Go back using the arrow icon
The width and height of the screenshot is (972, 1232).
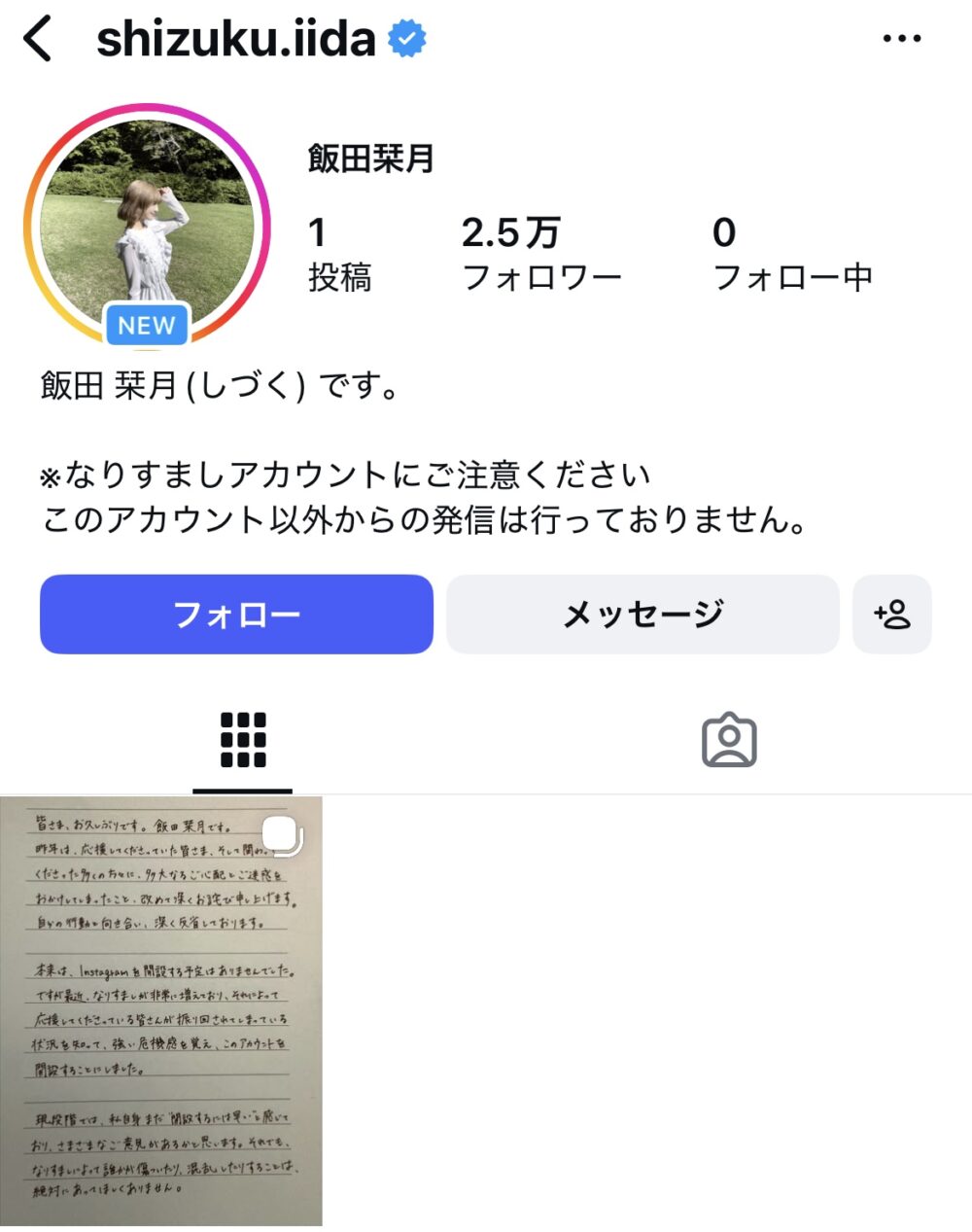click(38, 40)
